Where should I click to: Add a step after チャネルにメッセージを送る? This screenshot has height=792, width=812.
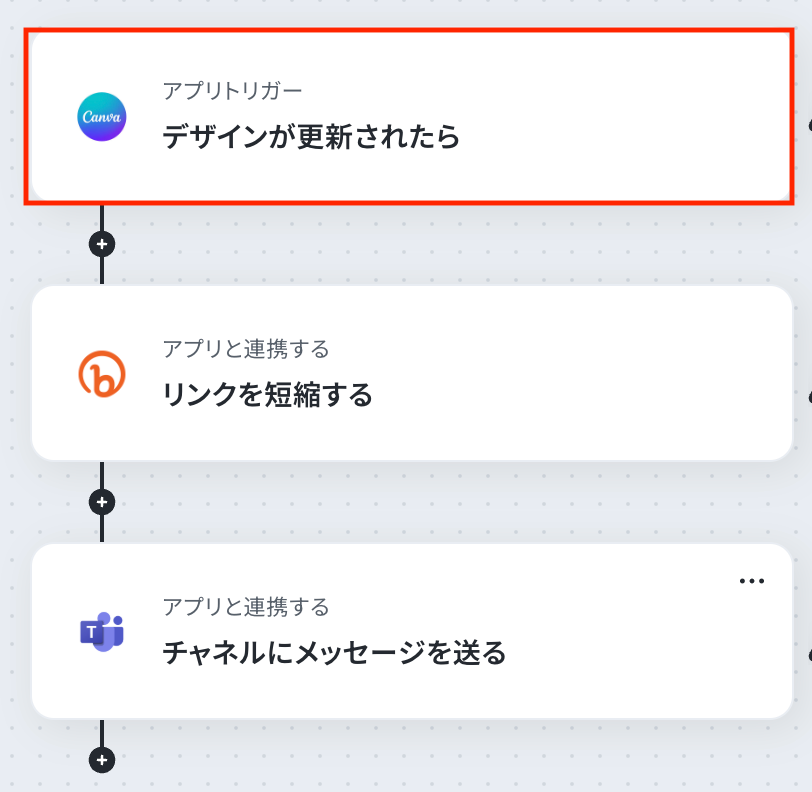click(x=102, y=760)
